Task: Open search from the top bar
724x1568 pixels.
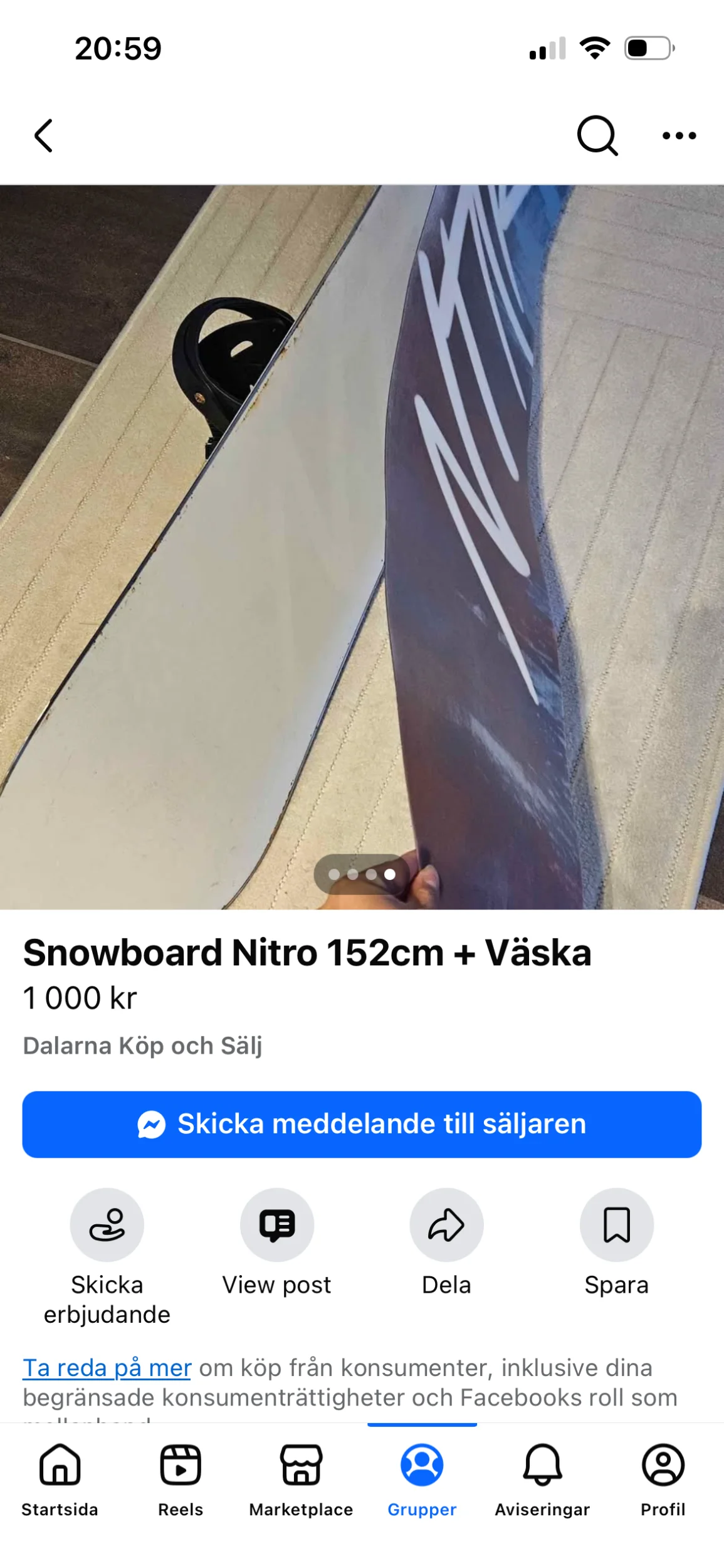Action: (597, 135)
